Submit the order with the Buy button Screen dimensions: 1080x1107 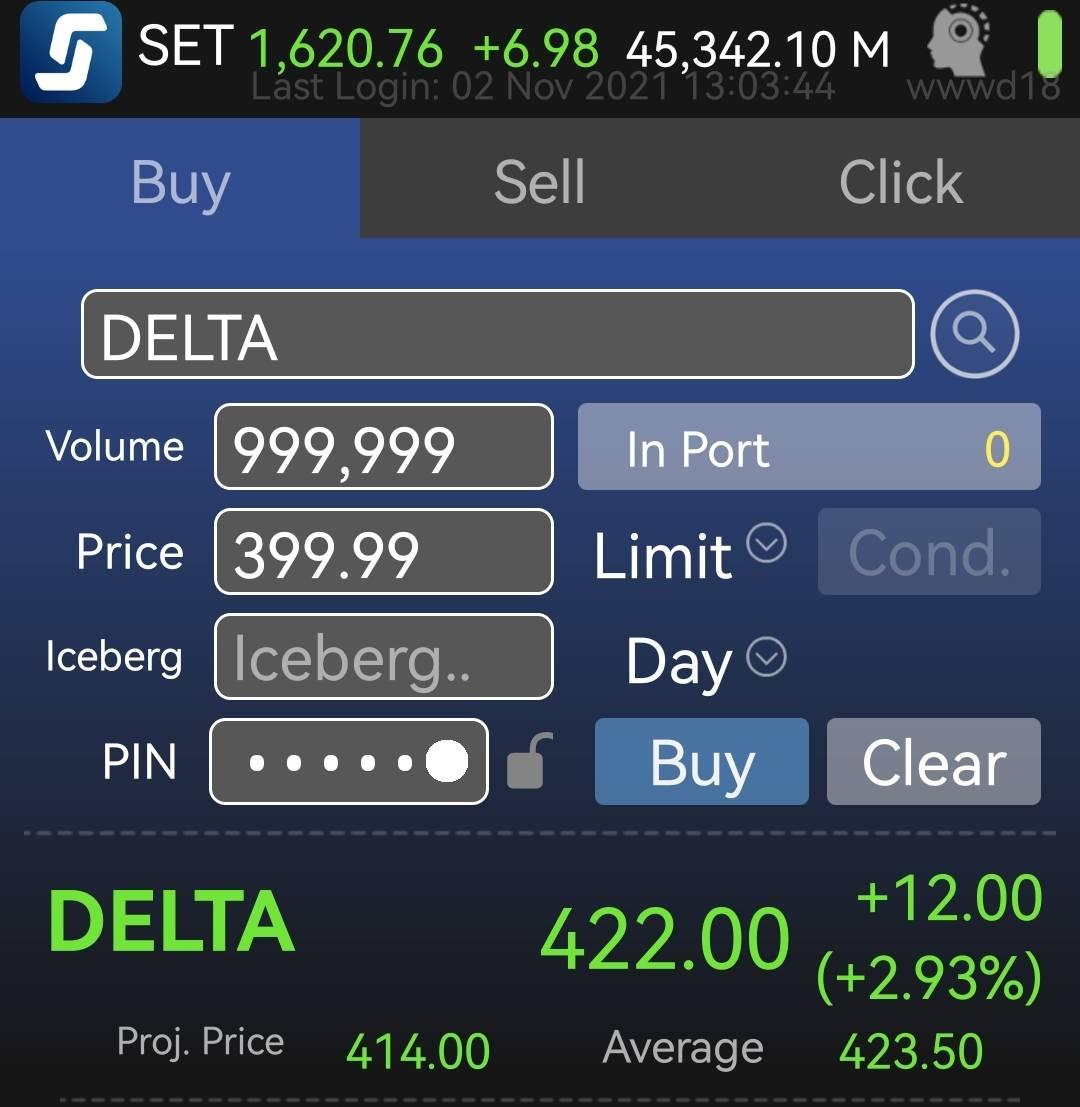701,762
